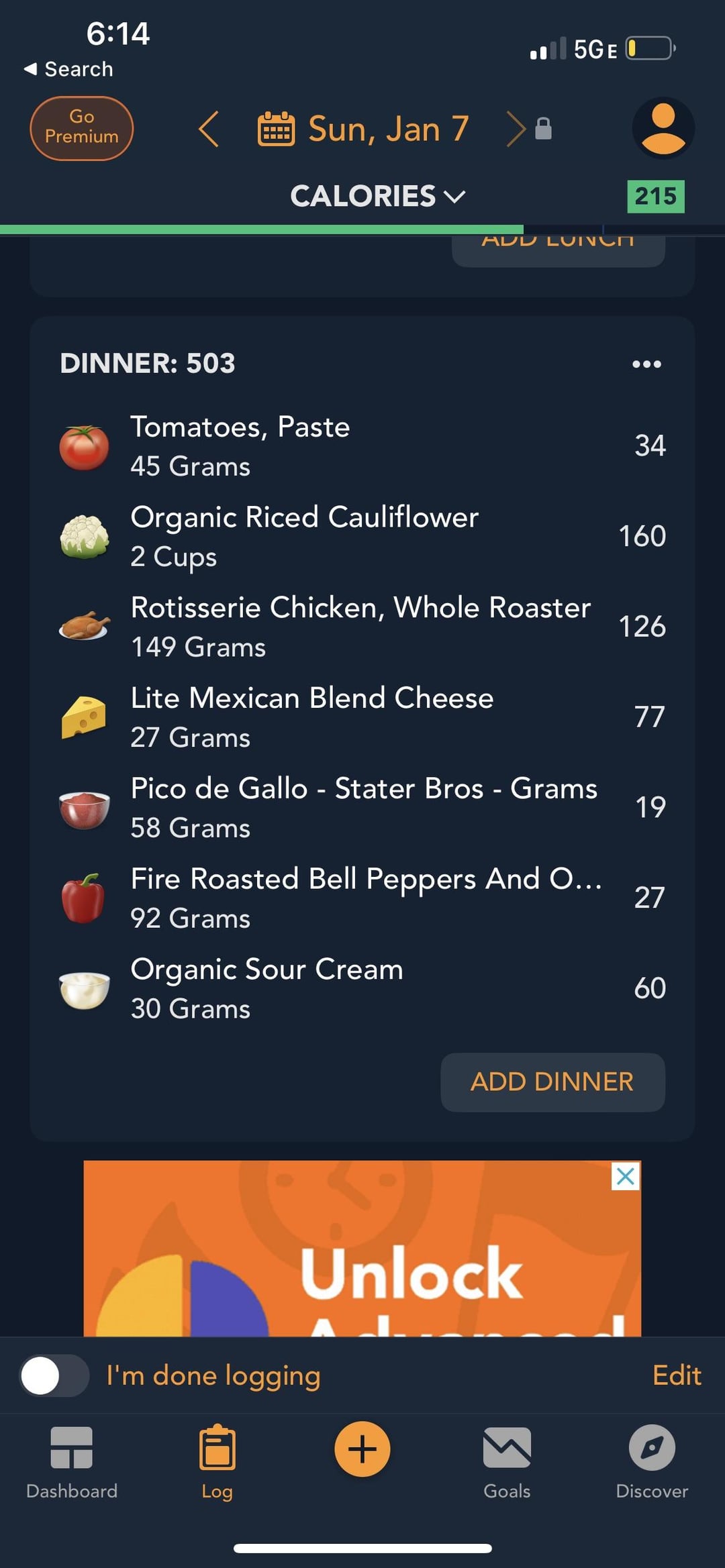This screenshot has height=1568, width=725.
Task: Go to the previous day arrow
Action: (x=209, y=129)
